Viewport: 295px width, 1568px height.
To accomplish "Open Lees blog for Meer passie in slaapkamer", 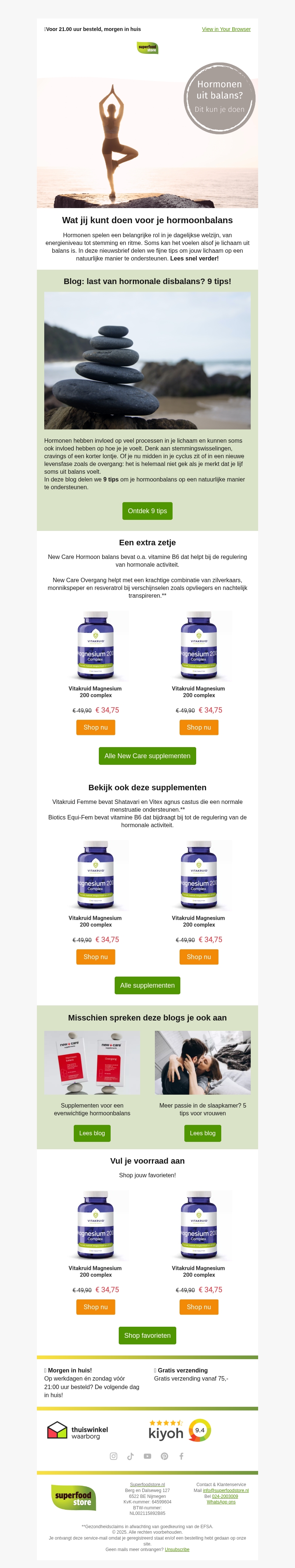I will (202, 1133).
